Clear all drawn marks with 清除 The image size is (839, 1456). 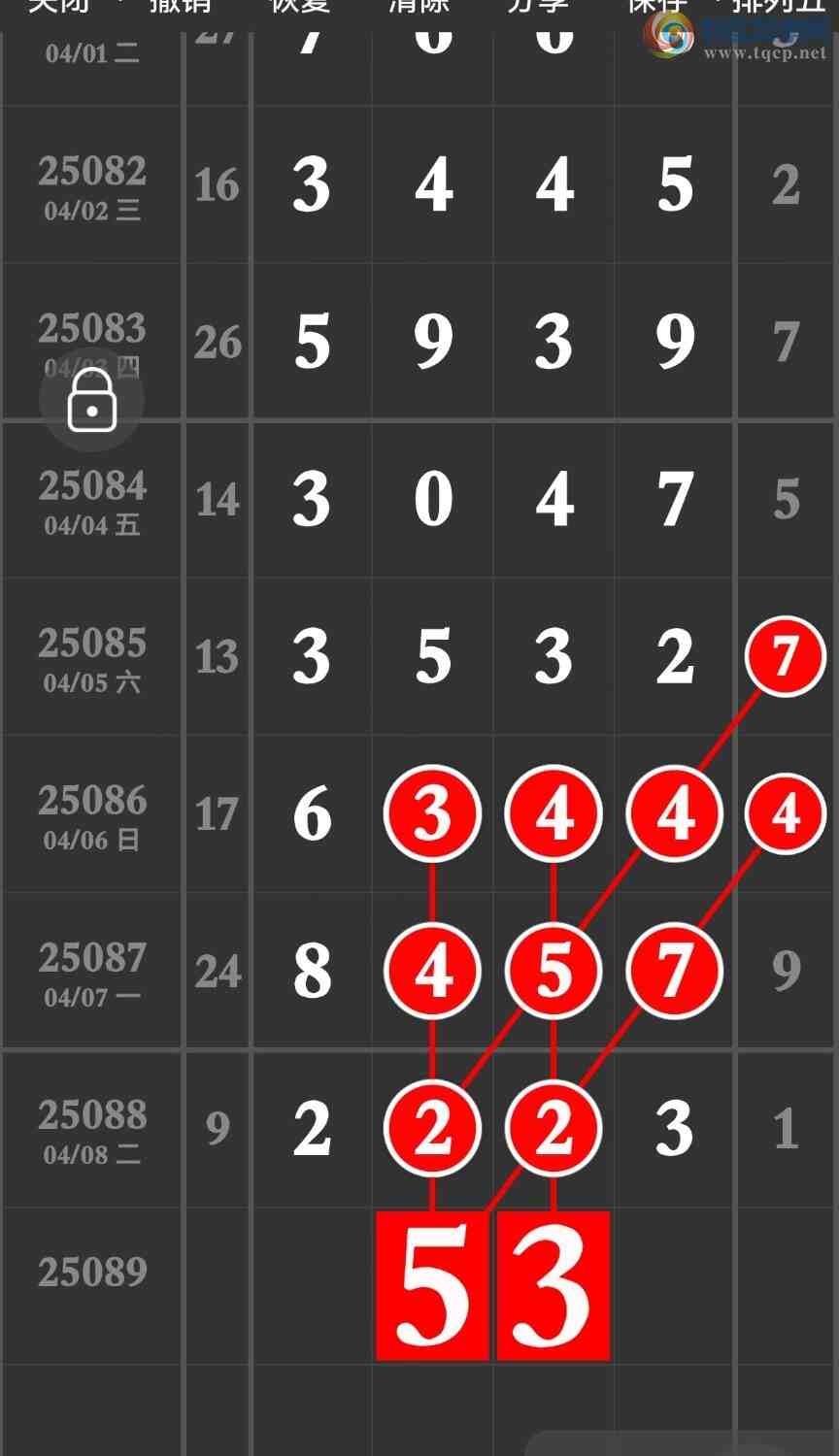point(419,5)
